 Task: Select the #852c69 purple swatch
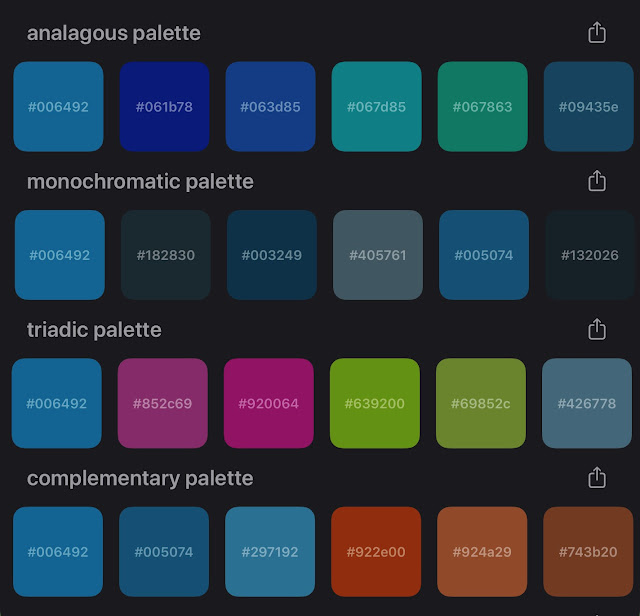[163, 403]
